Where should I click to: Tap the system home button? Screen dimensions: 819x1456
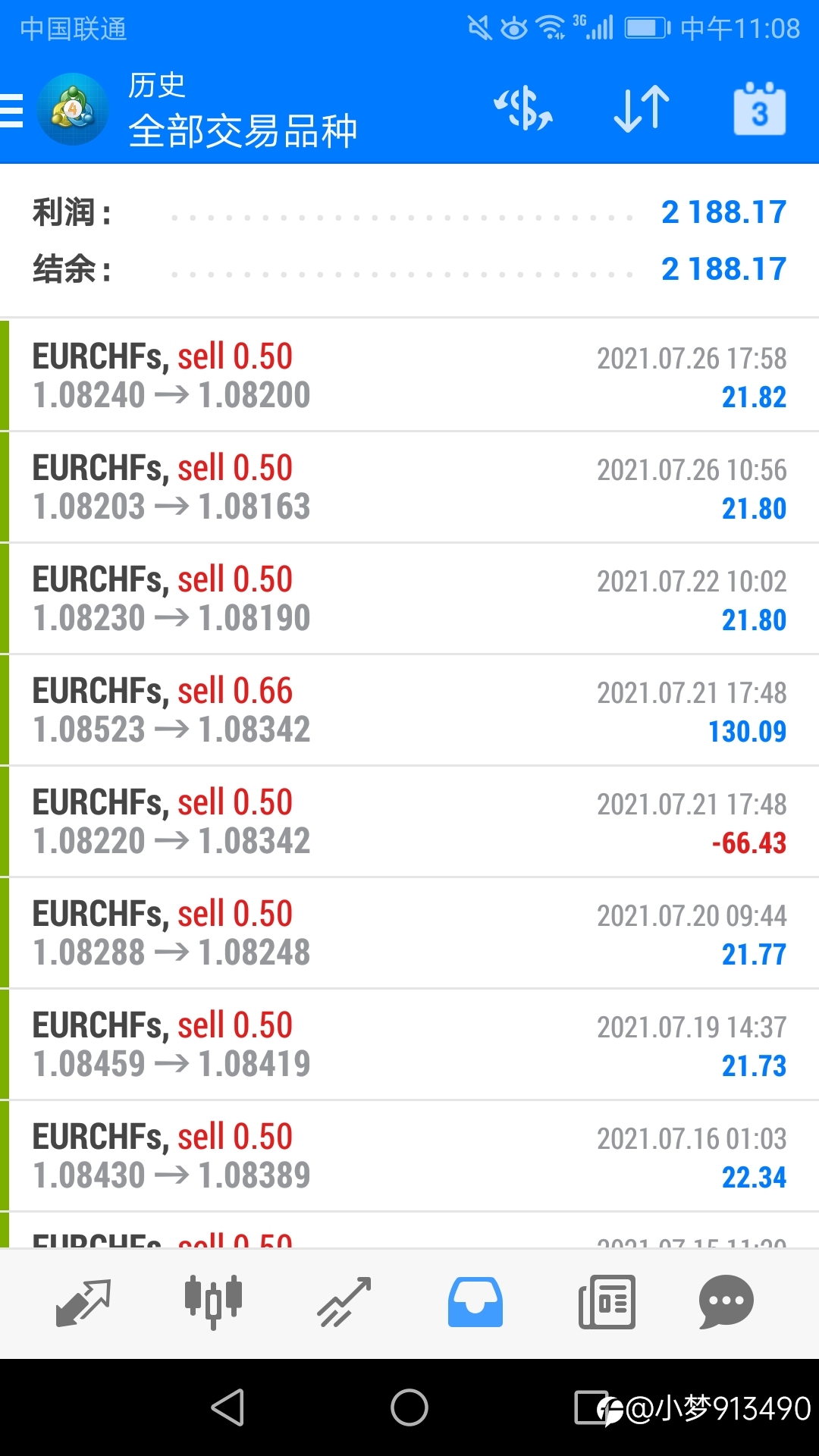tap(409, 1407)
